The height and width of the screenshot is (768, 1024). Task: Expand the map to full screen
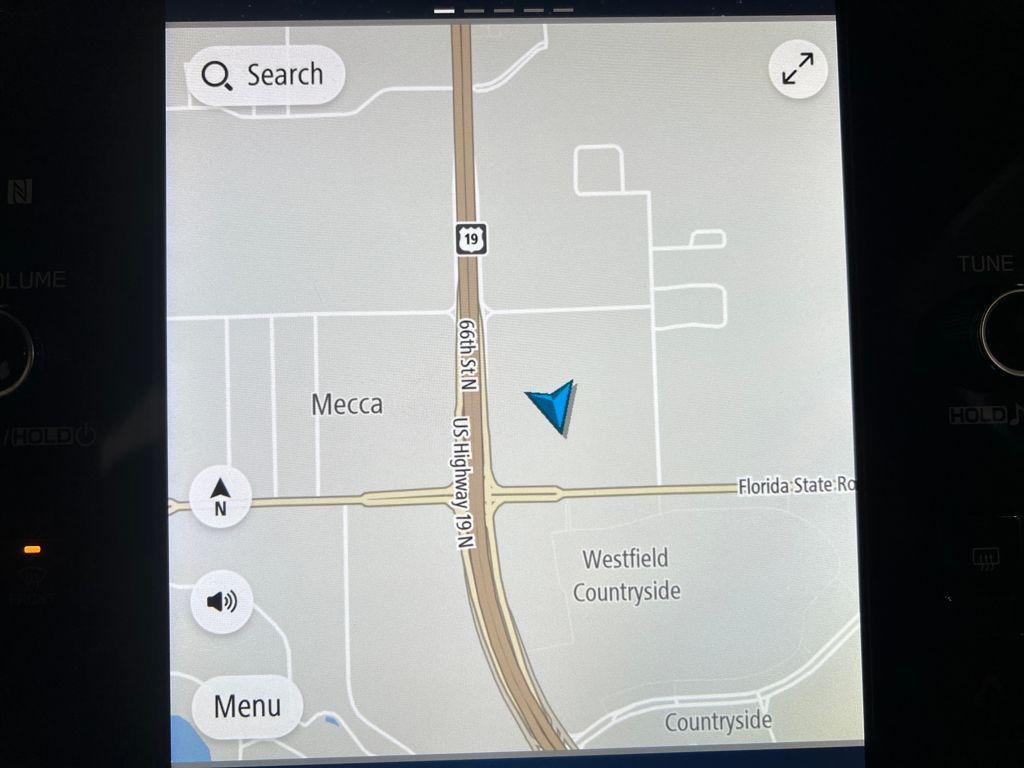point(797,69)
